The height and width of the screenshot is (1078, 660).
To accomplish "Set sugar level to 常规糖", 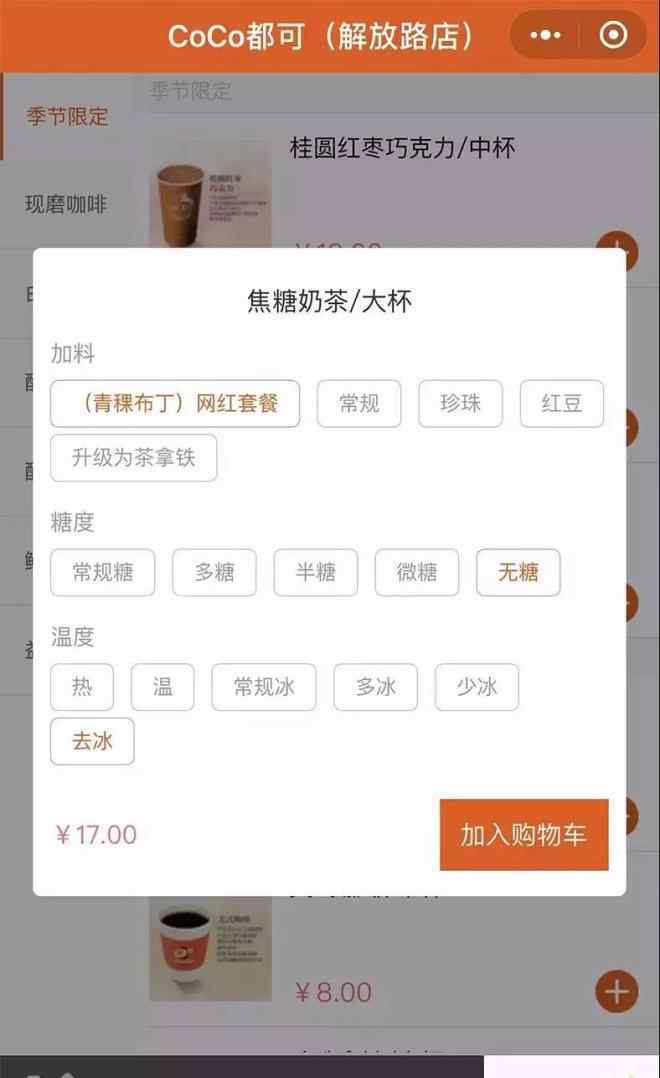I will (x=102, y=572).
